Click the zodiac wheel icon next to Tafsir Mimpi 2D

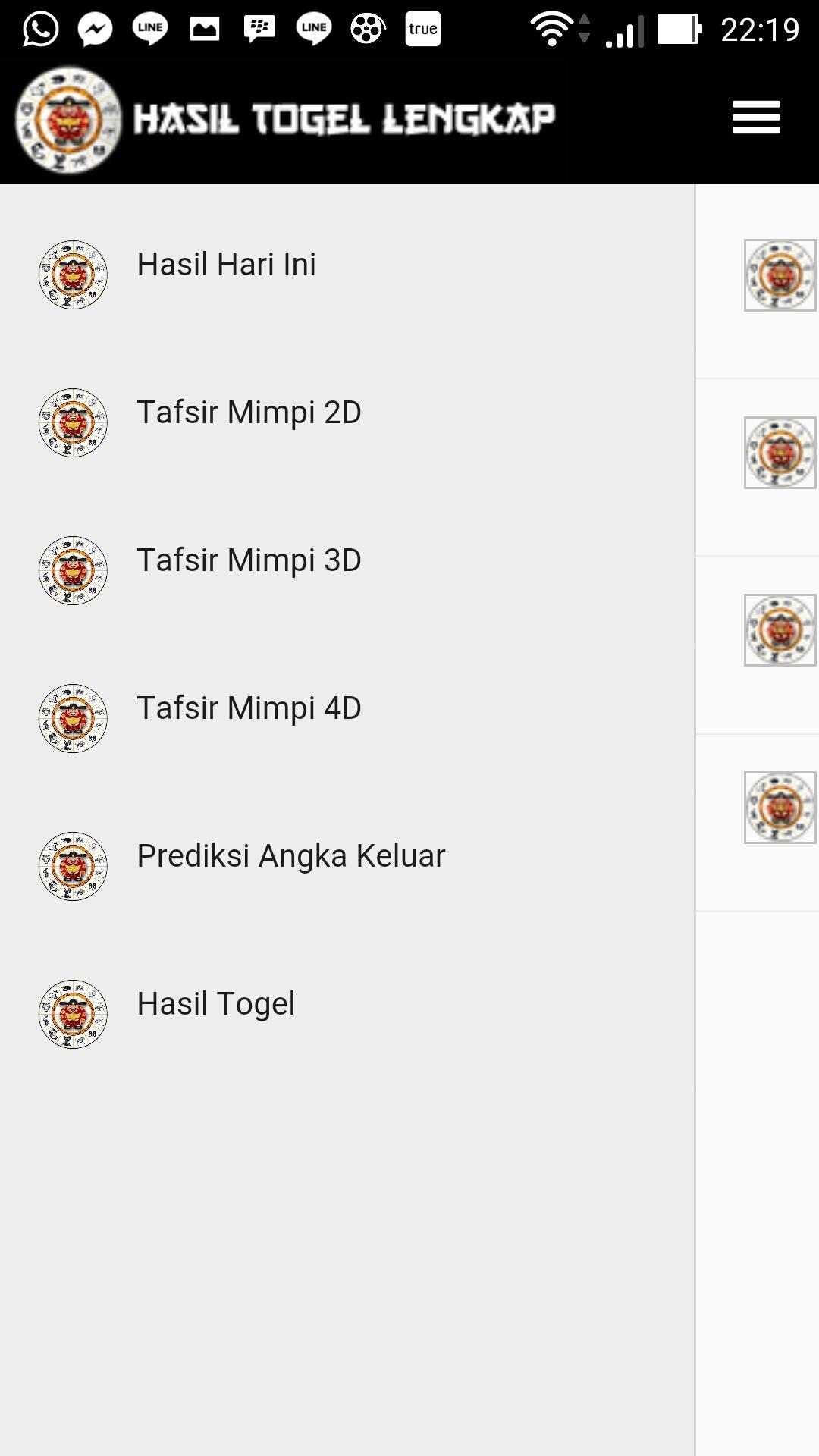(73, 422)
